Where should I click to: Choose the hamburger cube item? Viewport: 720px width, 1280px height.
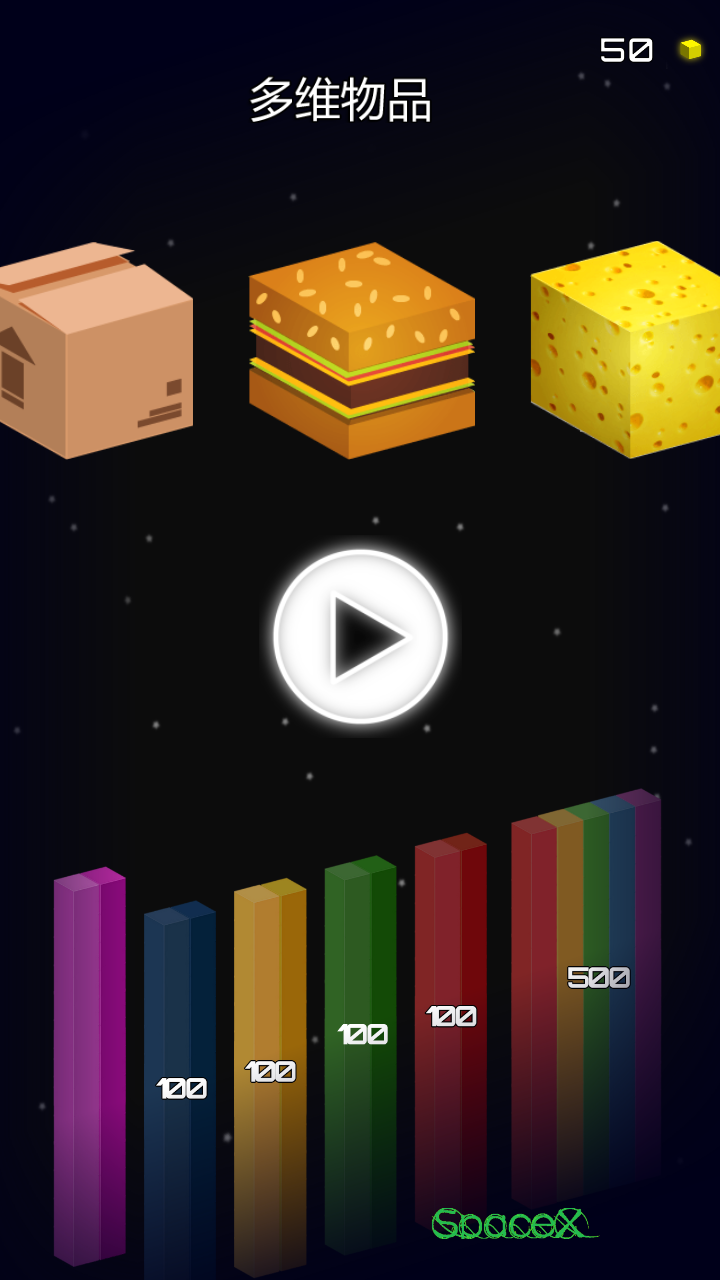click(x=362, y=350)
